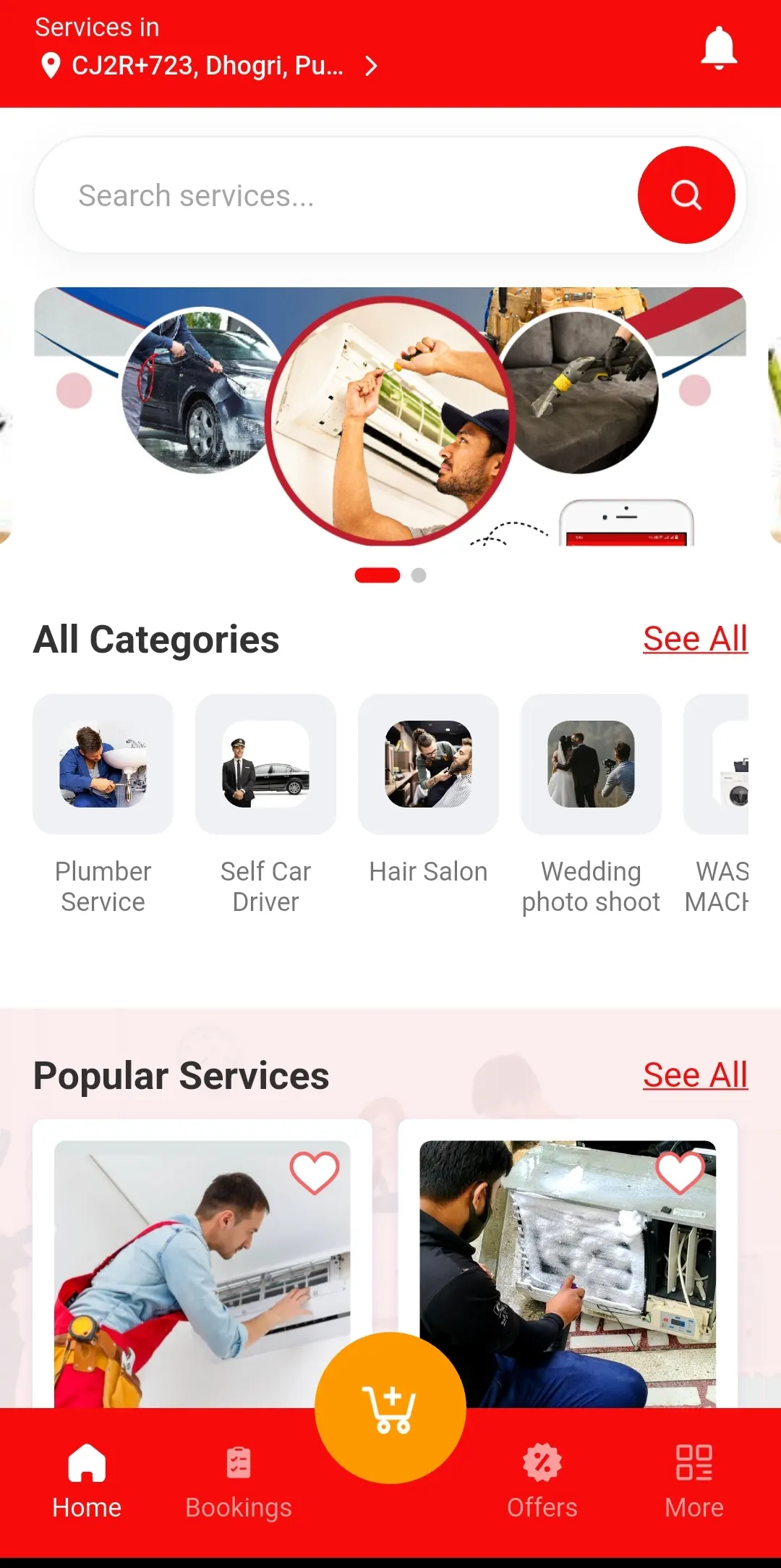Switch to the second banner via carousel dot
This screenshot has height=1568, width=781.
[x=417, y=577]
